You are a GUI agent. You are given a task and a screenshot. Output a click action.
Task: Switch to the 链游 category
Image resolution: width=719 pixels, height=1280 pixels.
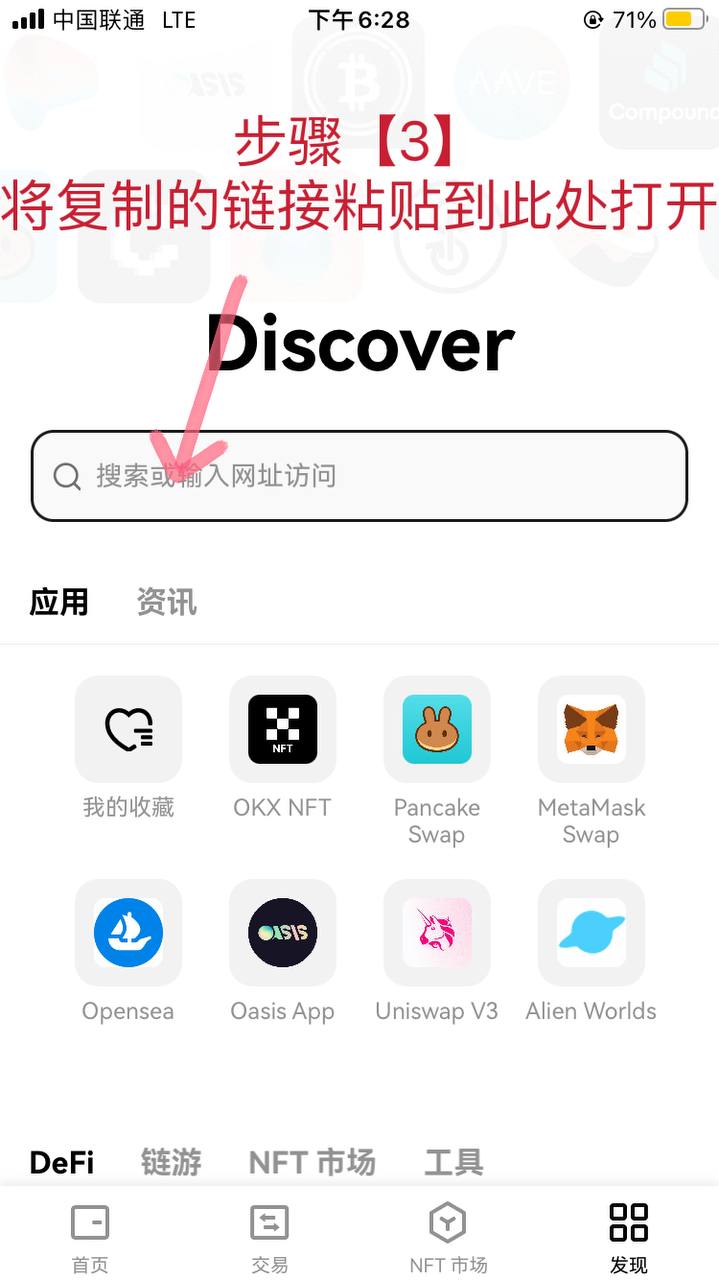171,1162
